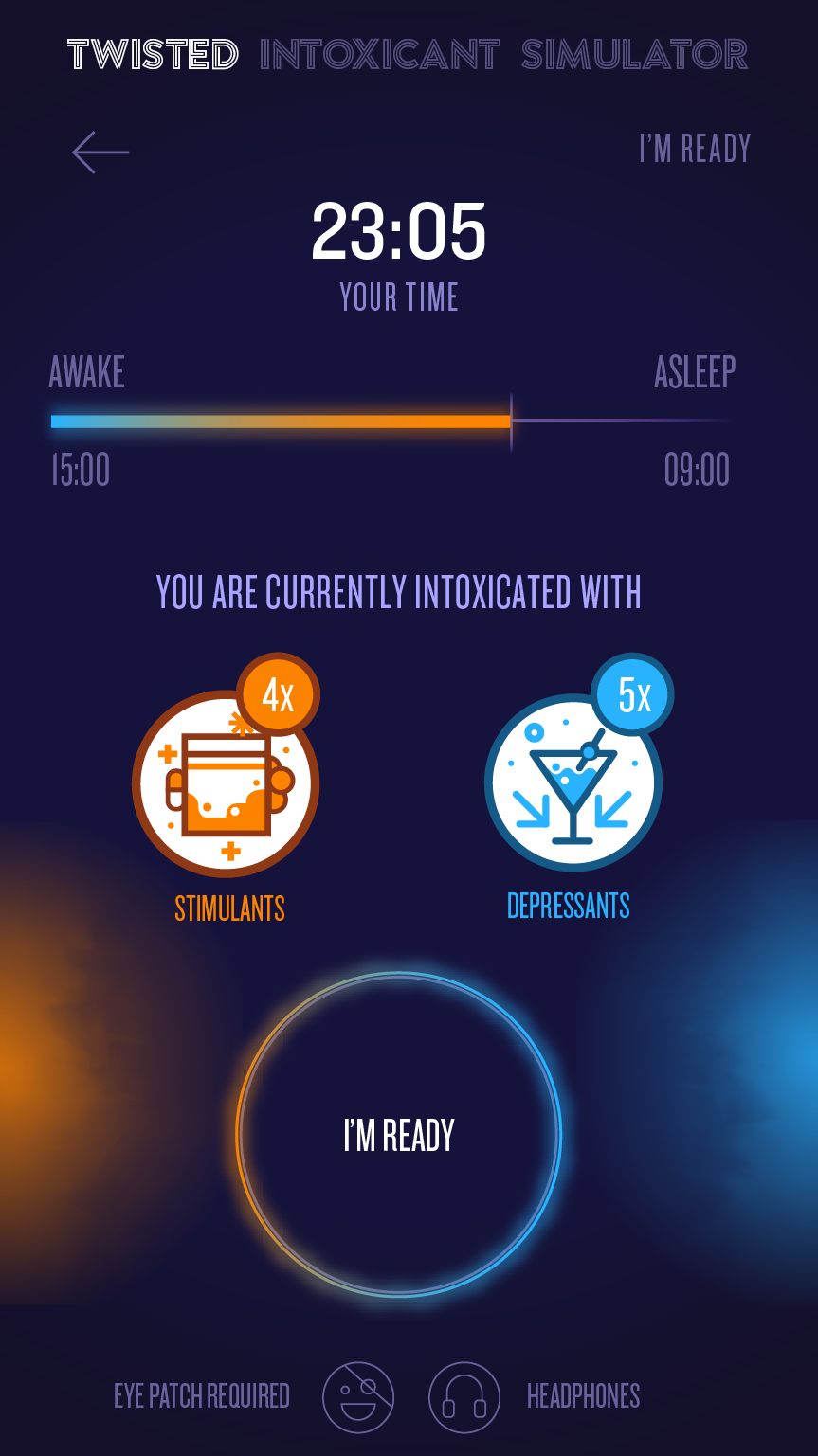
Task: Select the Depressants cocktail icon
Action: (573, 783)
